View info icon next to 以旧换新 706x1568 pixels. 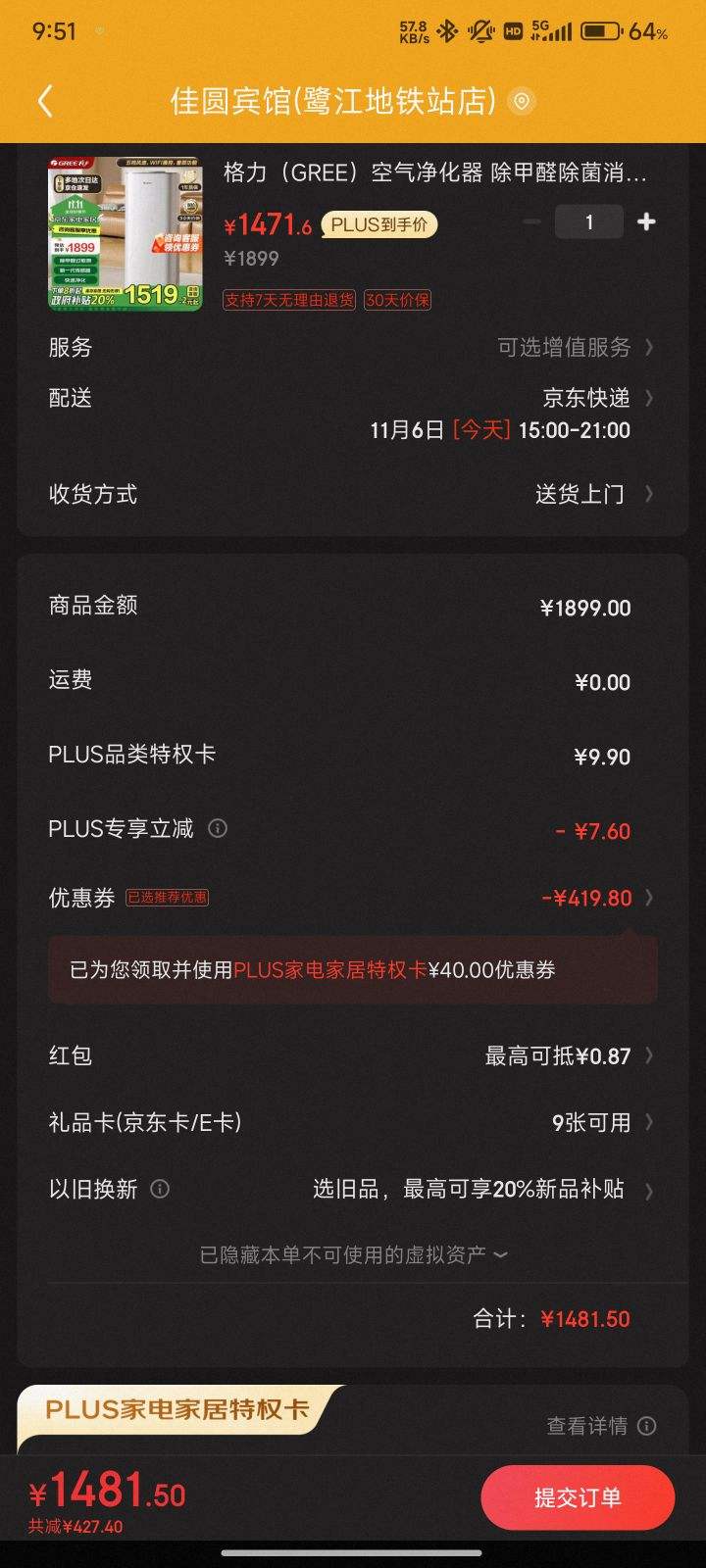[x=160, y=1190]
